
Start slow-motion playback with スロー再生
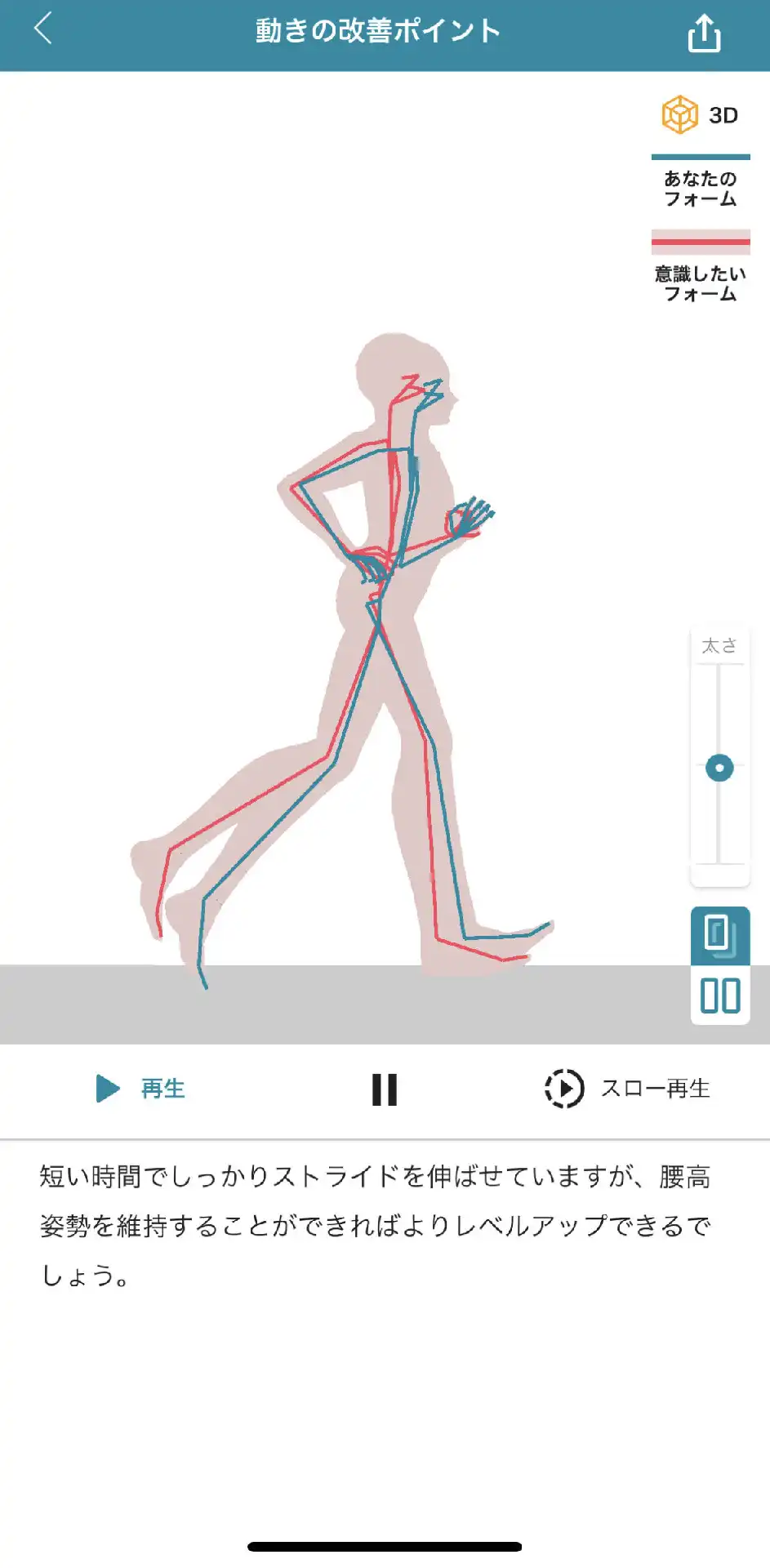pyautogui.click(x=627, y=1089)
